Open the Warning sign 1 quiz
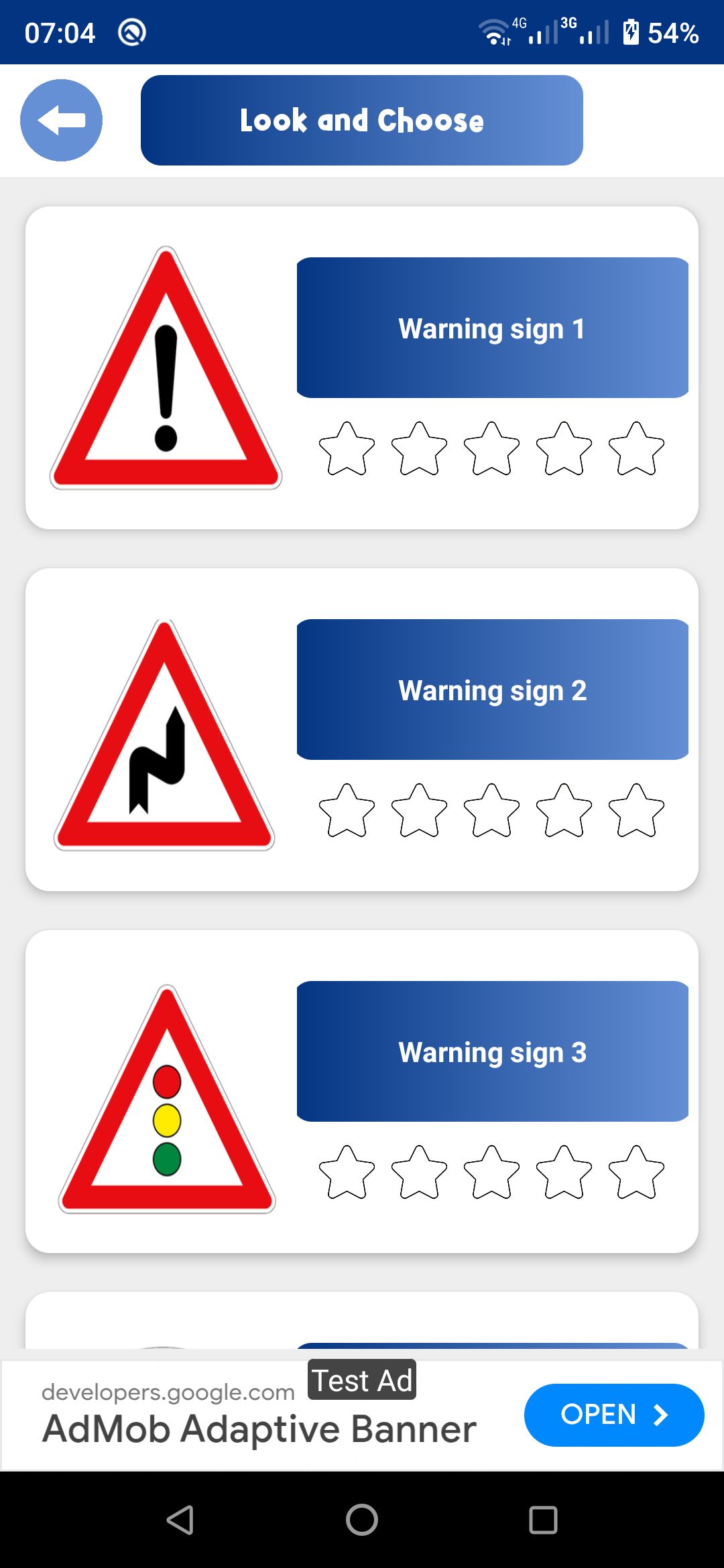This screenshot has width=724, height=1568. coord(492,328)
